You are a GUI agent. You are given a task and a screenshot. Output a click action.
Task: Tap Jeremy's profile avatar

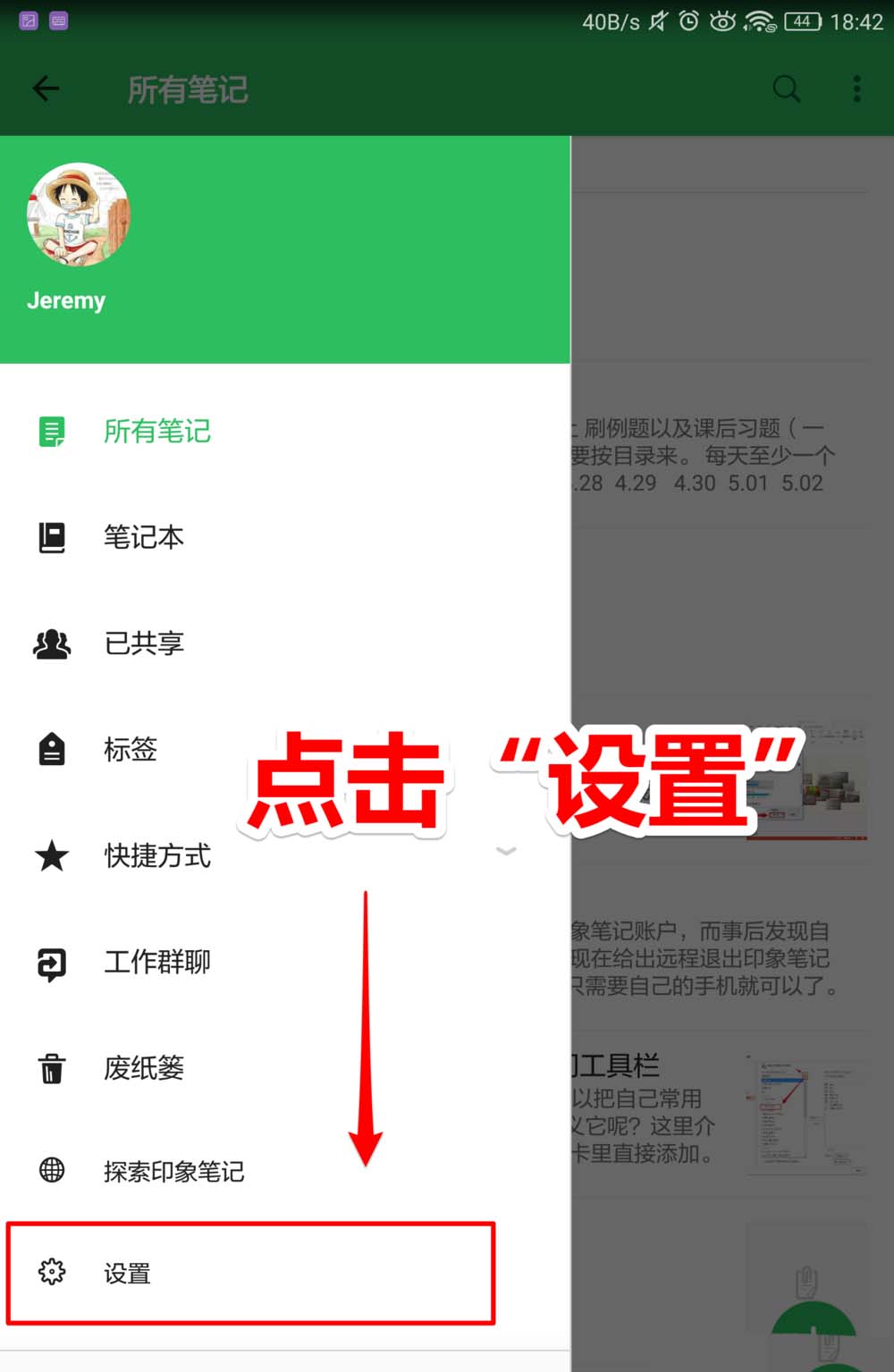79,215
